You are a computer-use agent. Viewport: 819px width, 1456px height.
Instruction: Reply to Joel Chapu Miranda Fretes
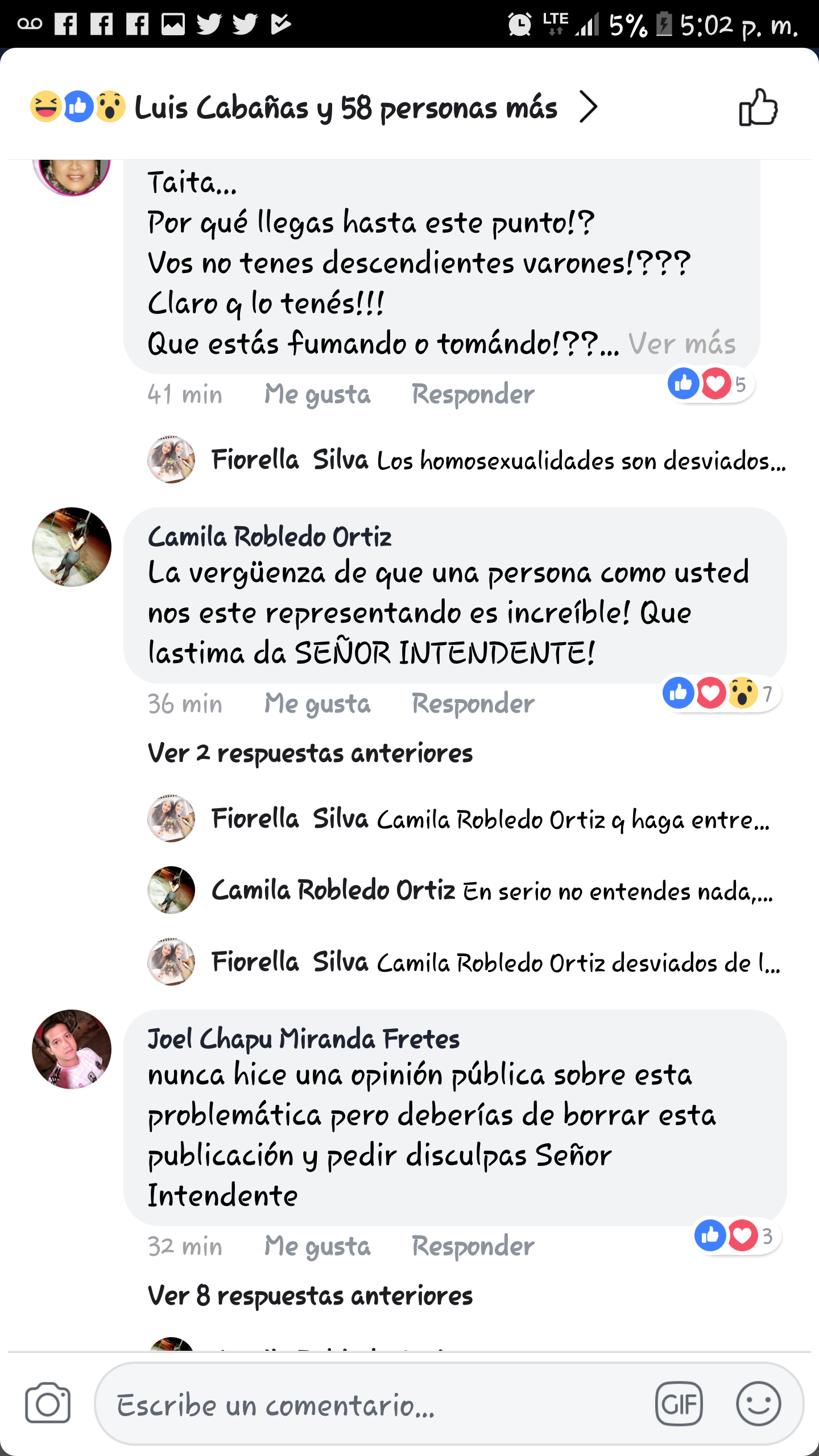473,1246
